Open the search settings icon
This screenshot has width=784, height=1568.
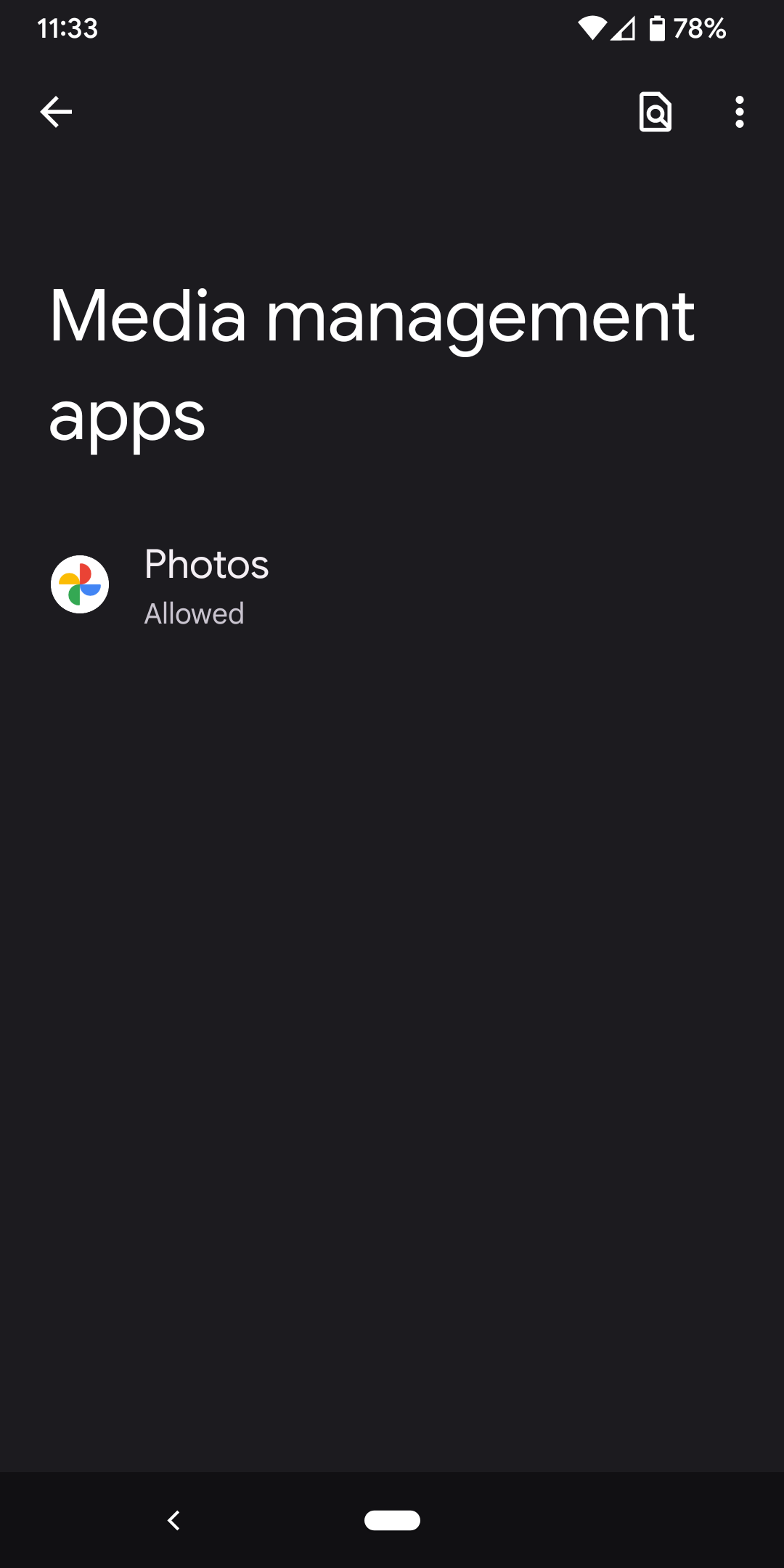pyautogui.click(x=655, y=112)
